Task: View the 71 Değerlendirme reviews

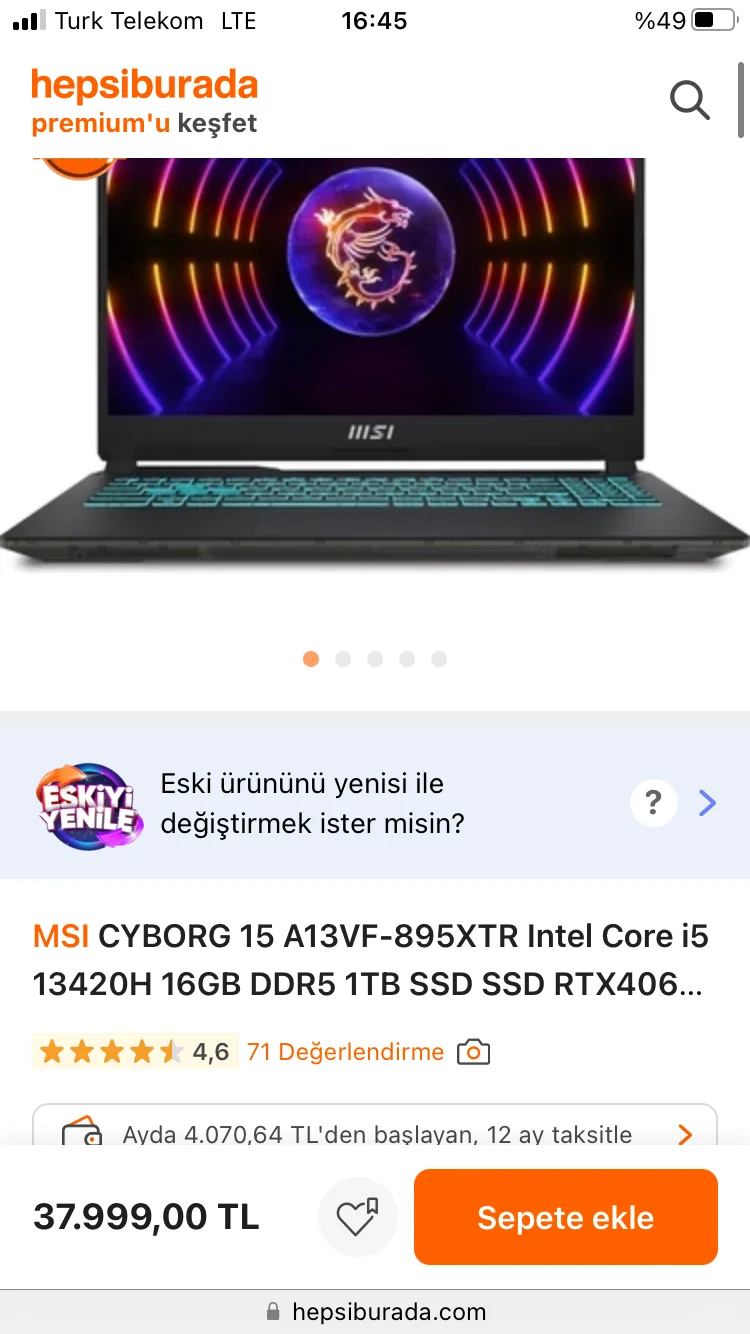Action: tap(345, 1052)
